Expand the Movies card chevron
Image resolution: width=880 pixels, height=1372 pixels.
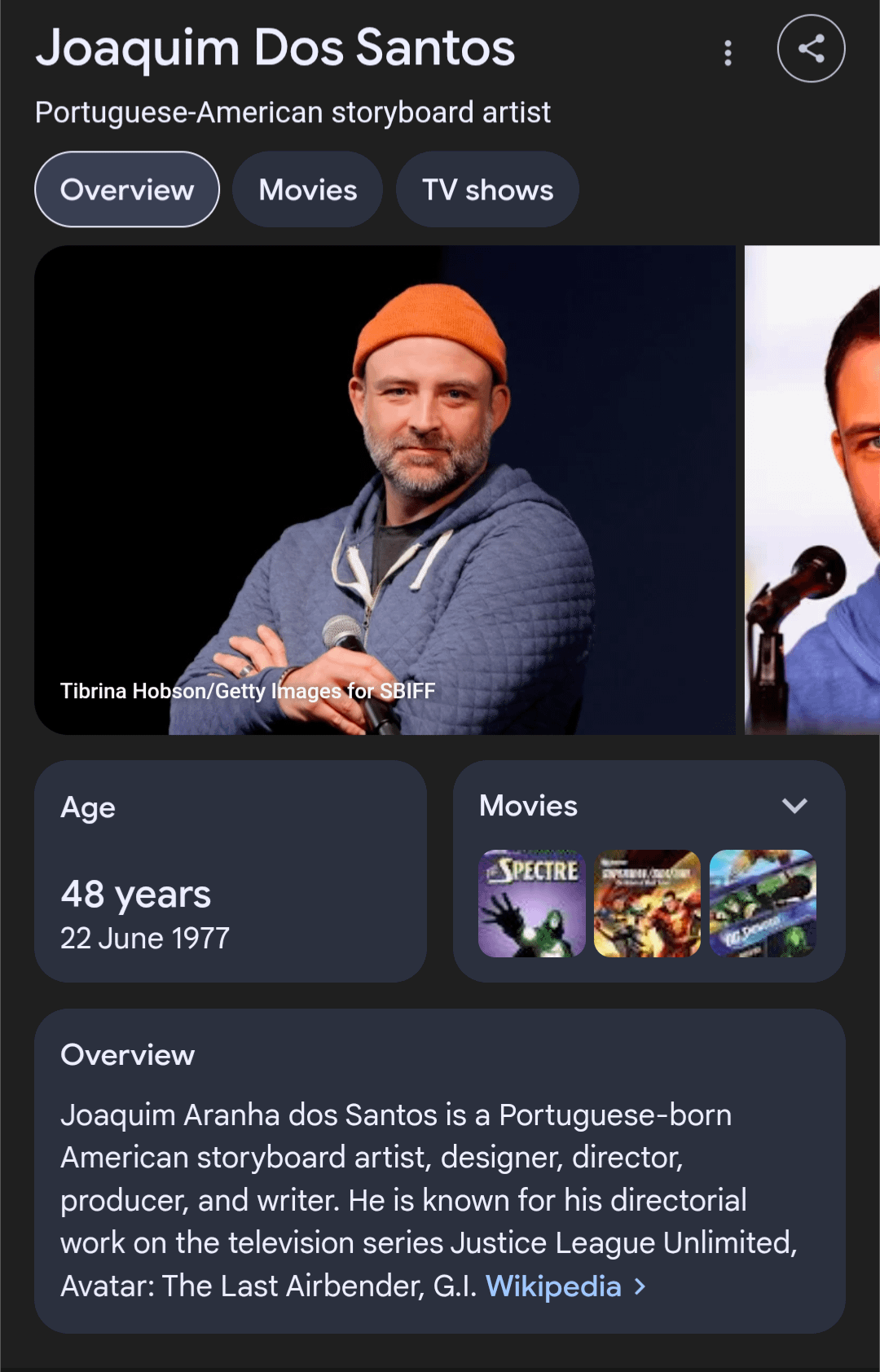pos(794,806)
